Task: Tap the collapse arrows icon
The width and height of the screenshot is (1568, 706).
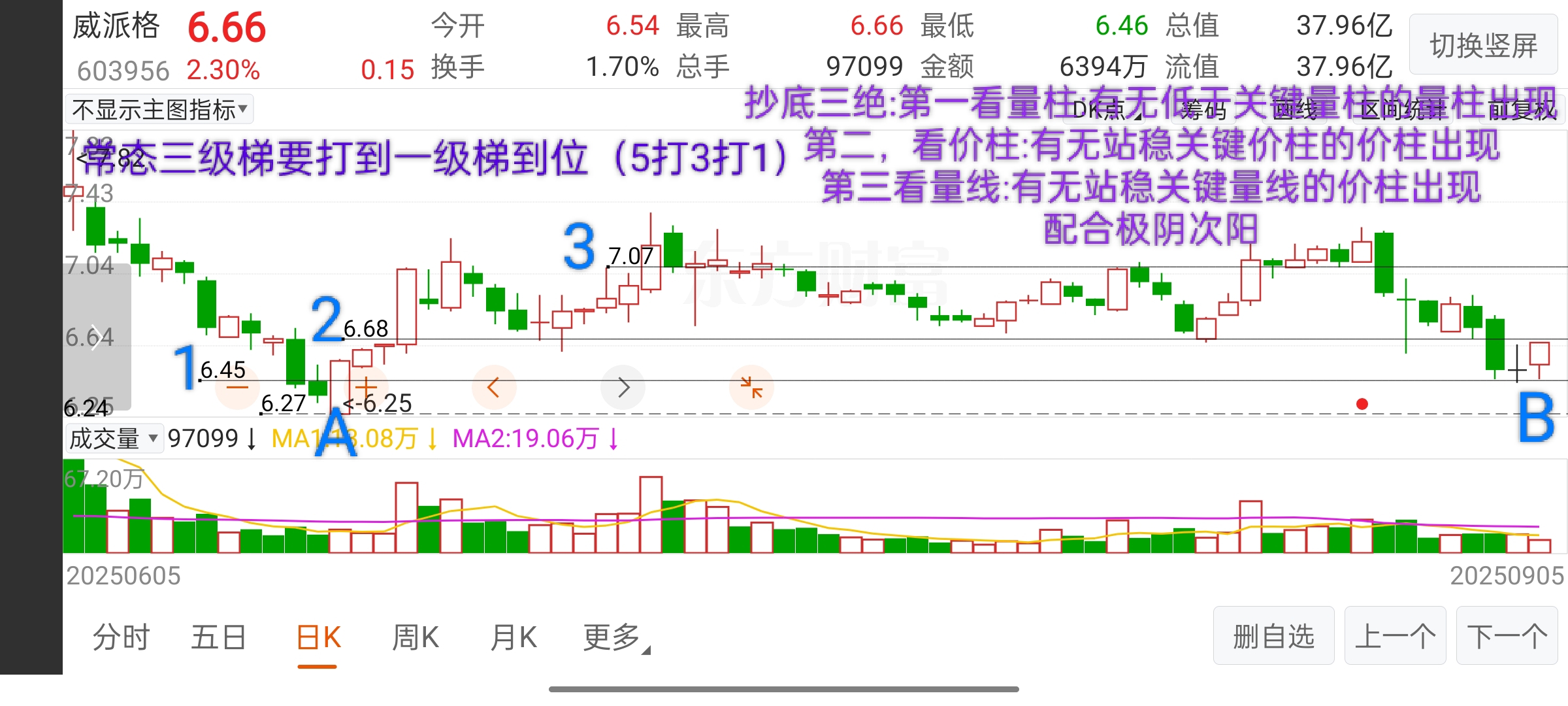Action: 751,388
